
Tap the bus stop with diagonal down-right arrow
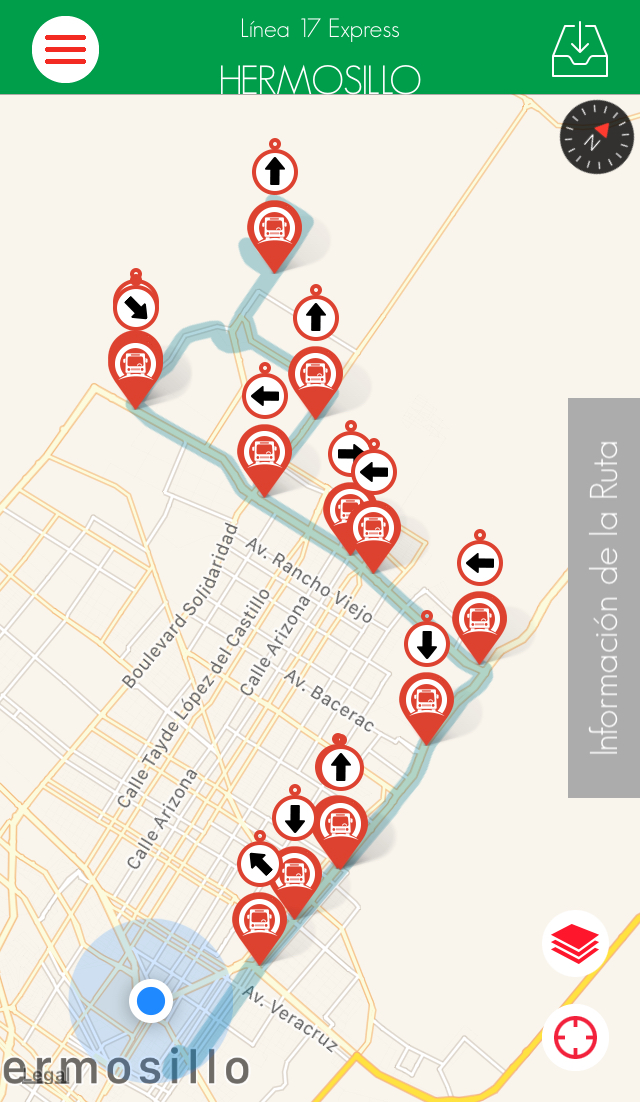(x=135, y=362)
